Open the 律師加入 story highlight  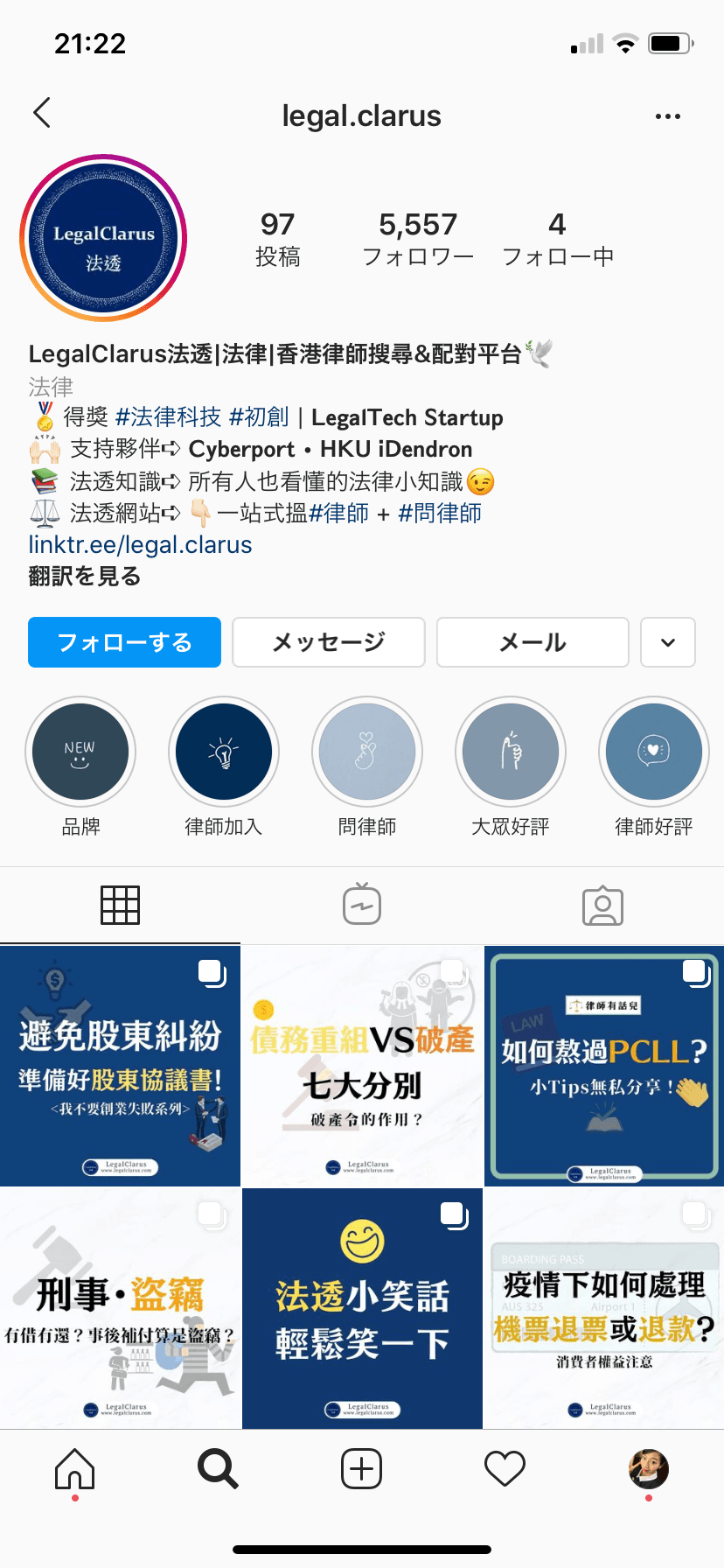tap(224, 752)
